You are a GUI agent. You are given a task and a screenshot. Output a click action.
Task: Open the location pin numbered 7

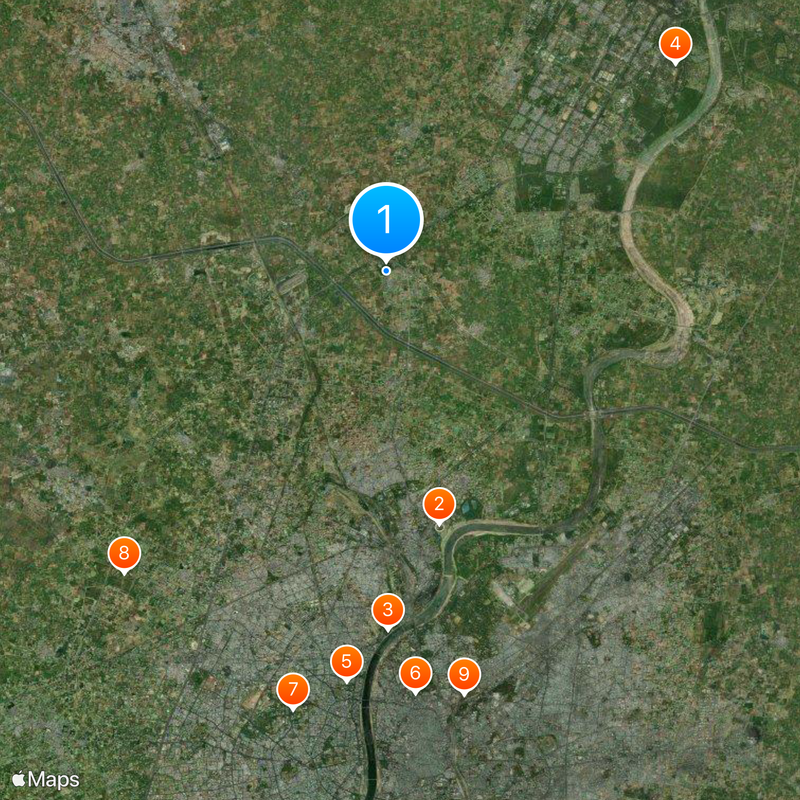coord(293,689)
